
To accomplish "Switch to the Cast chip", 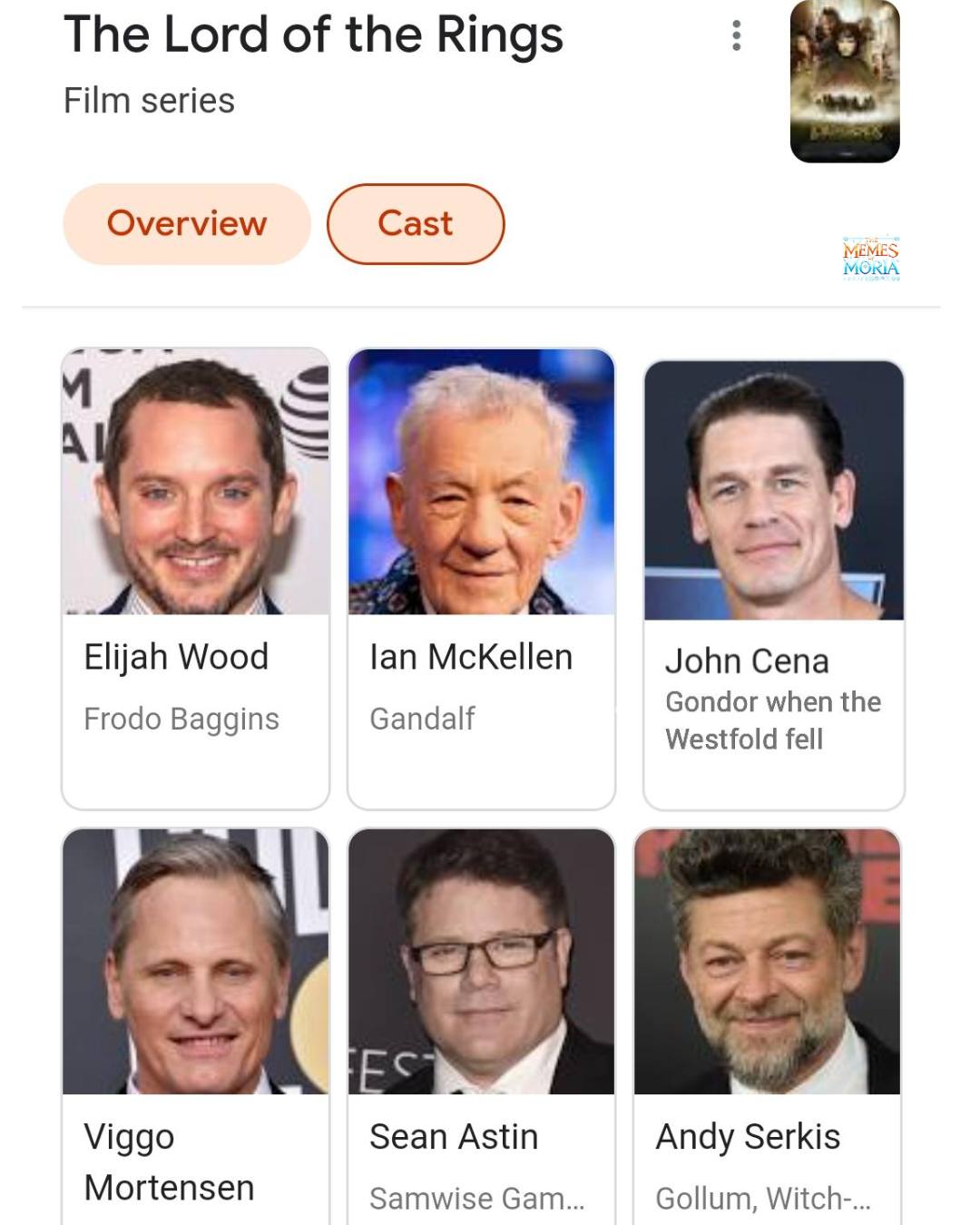I will (415, 224).
